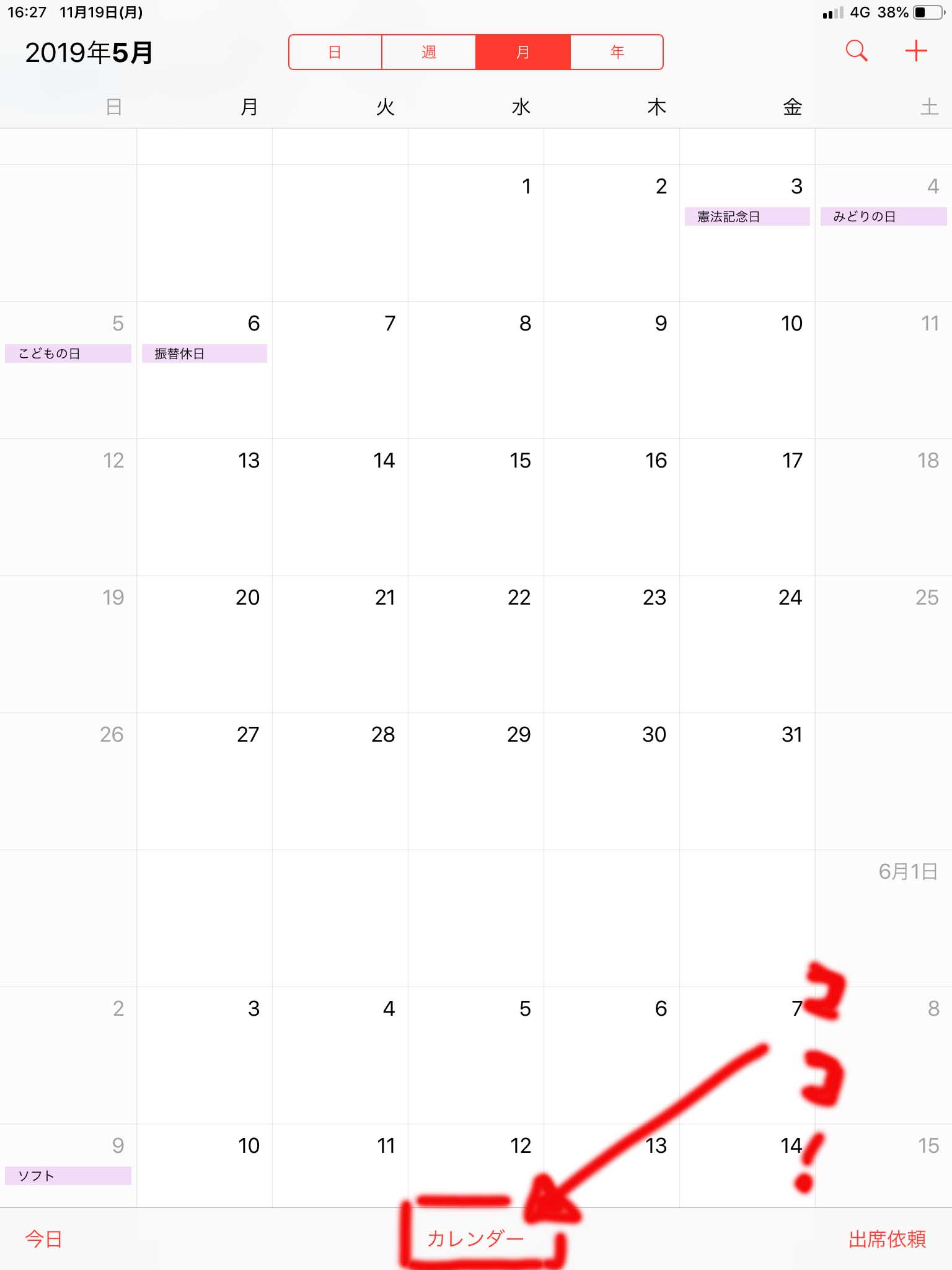Add a new calendar event

[x=916, y=51]
